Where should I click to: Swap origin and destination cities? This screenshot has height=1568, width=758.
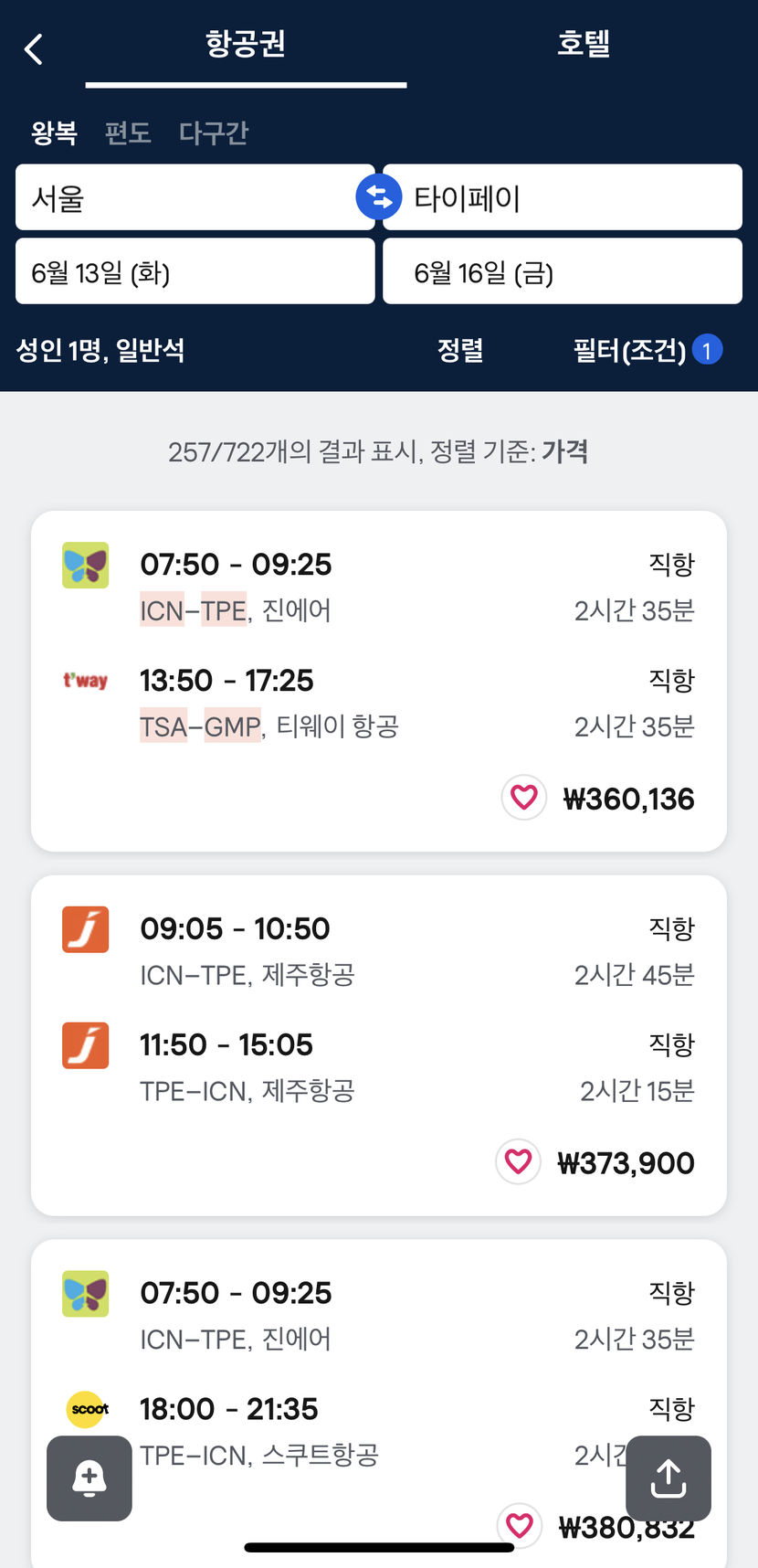point(379,196)
